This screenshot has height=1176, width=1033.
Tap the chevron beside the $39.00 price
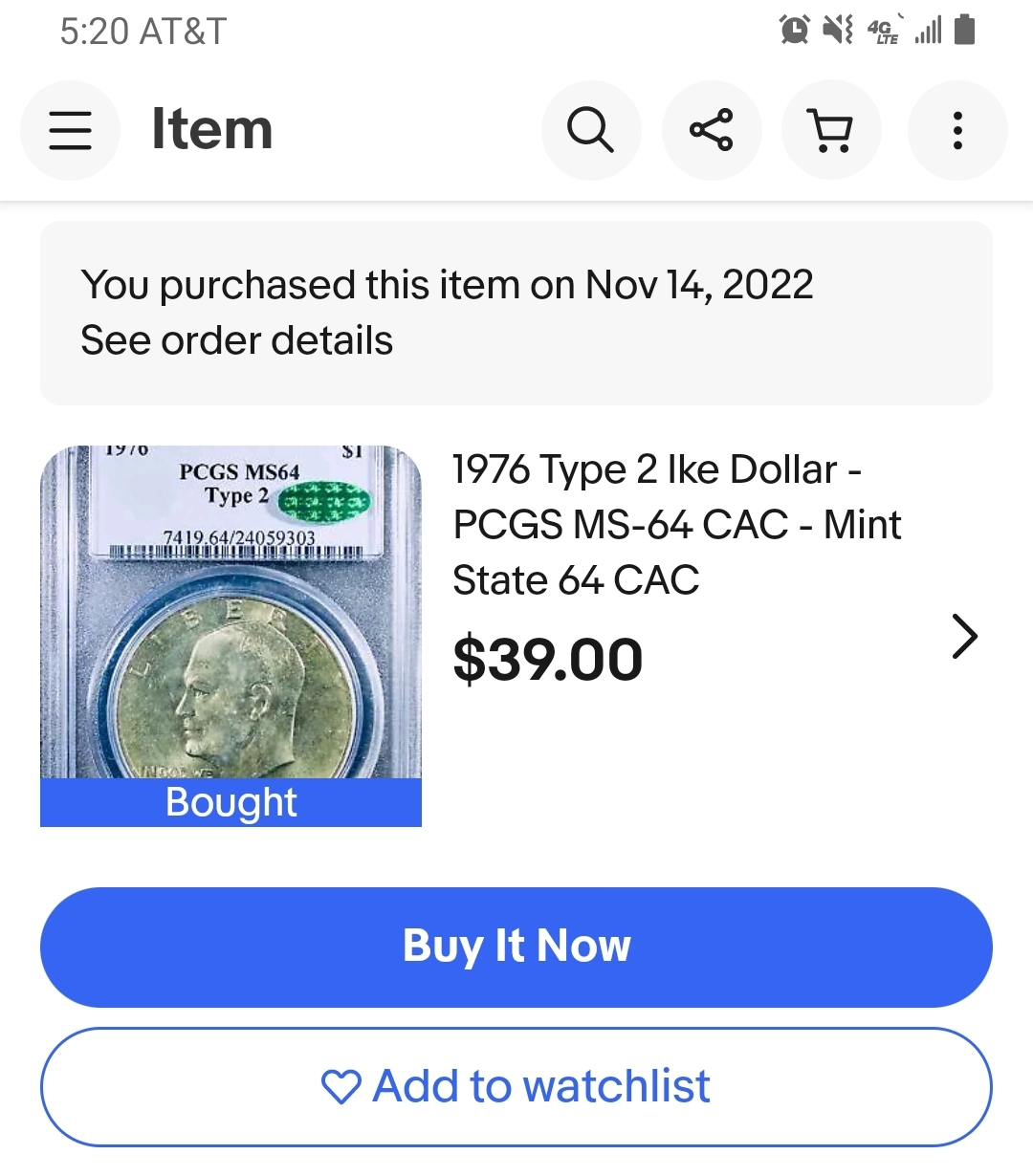click(x=964, y=637)
